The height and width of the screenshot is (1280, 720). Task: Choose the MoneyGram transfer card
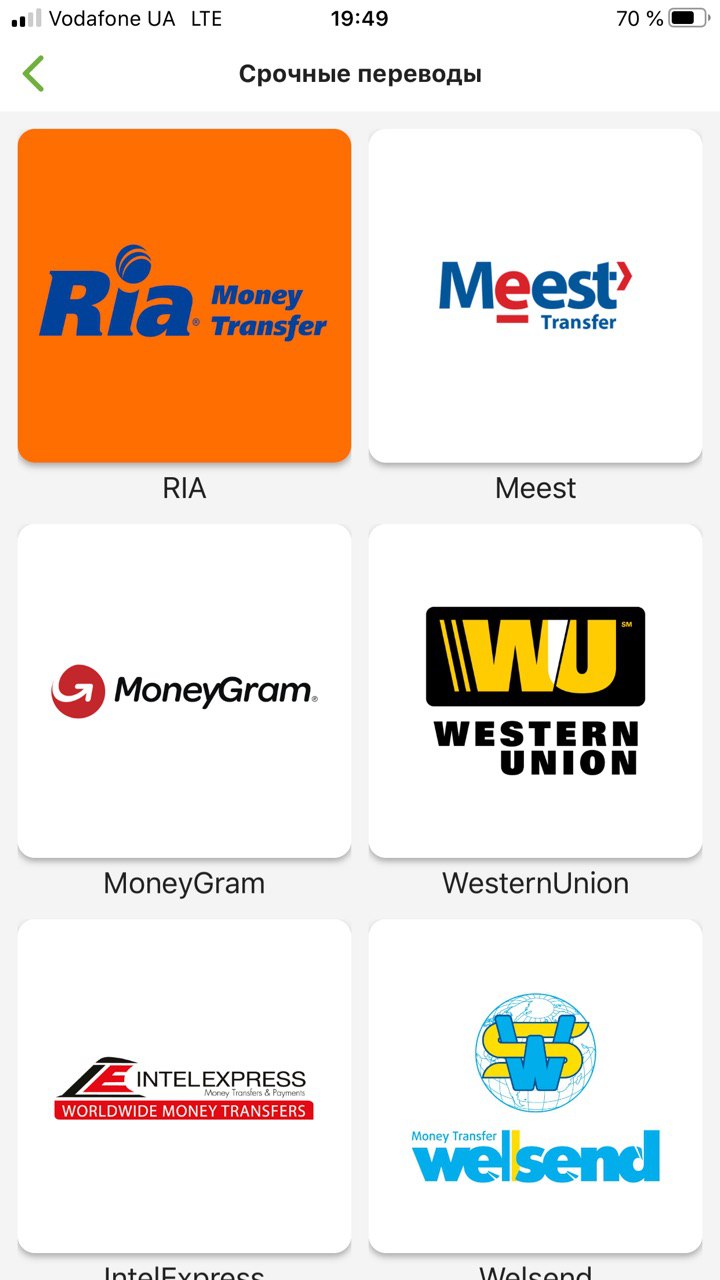(x=184, y=690)
